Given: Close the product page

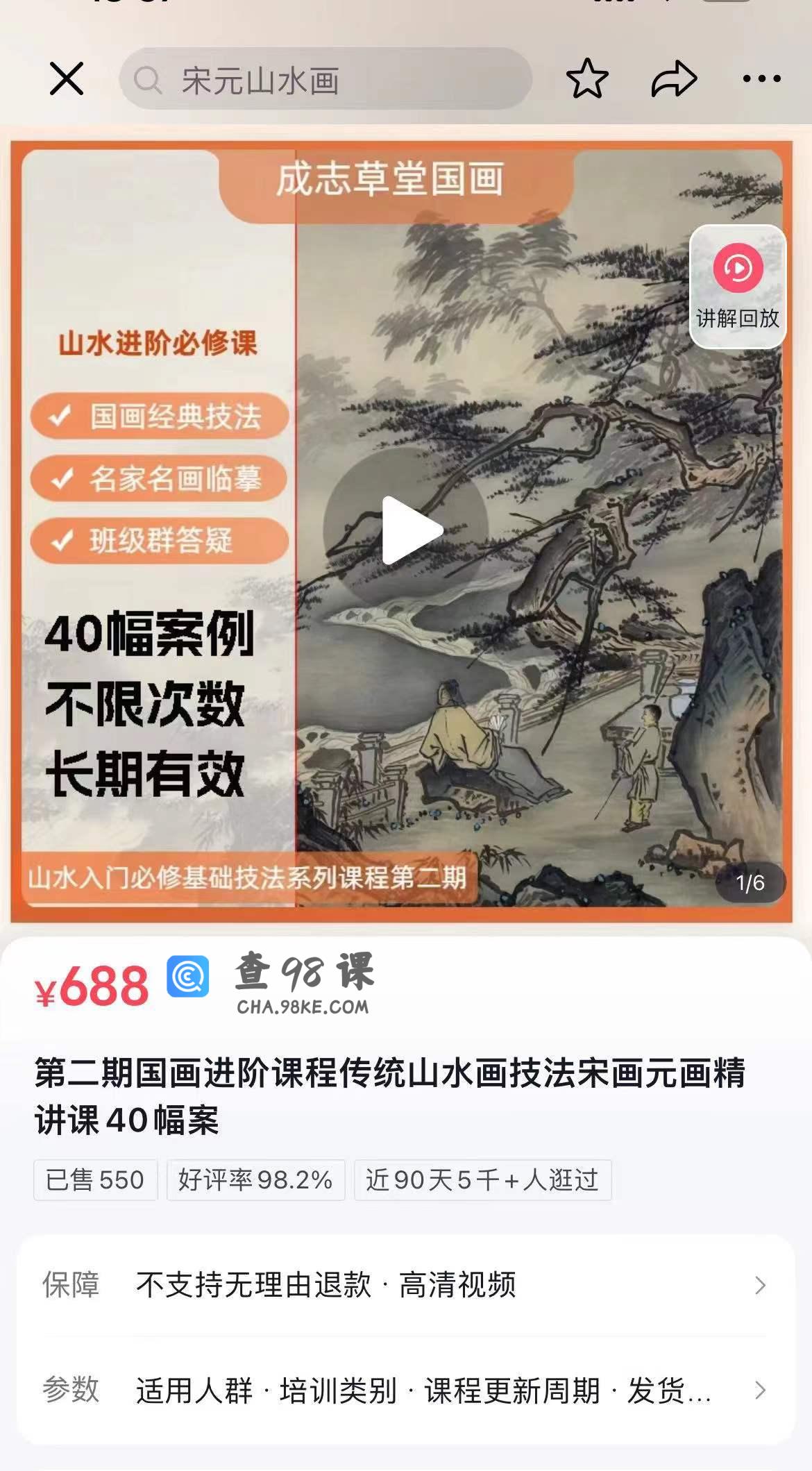Looking at the screenshot, I should coord(67,78).
